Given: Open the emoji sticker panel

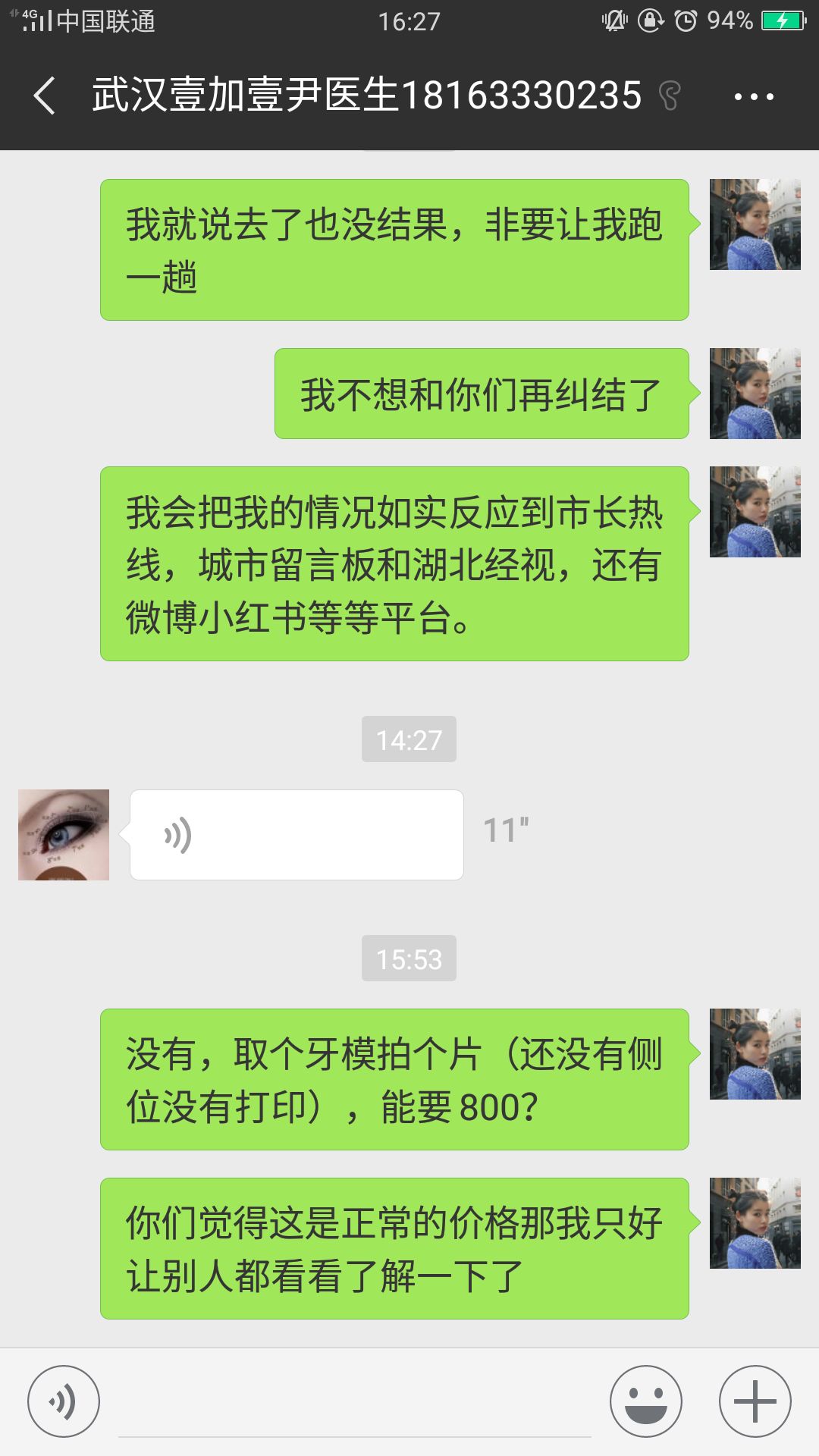Looking at the screenshot, I should pyautogui.click(x=646, y=1401).
